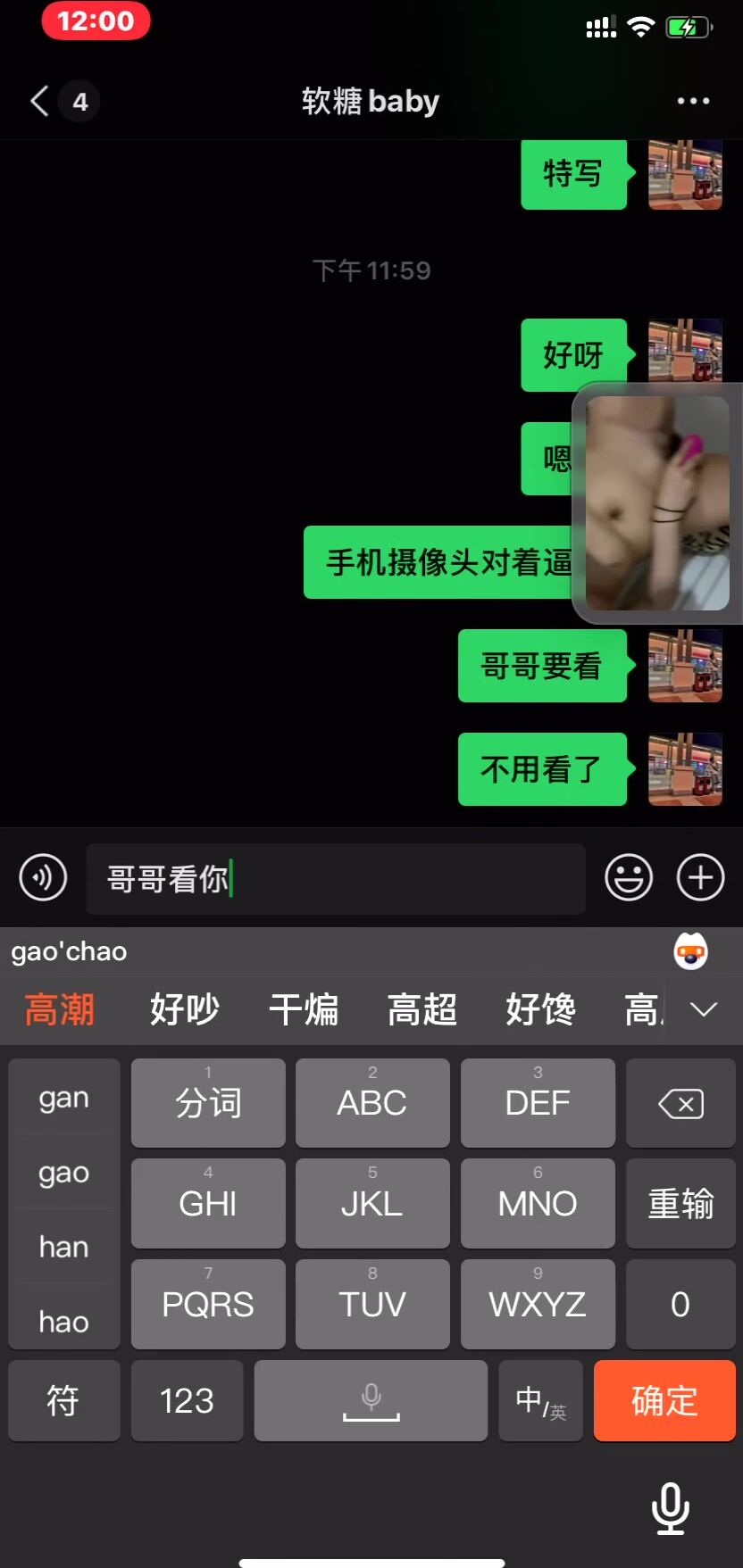Tap the backspace key

tap(680, 1104)
